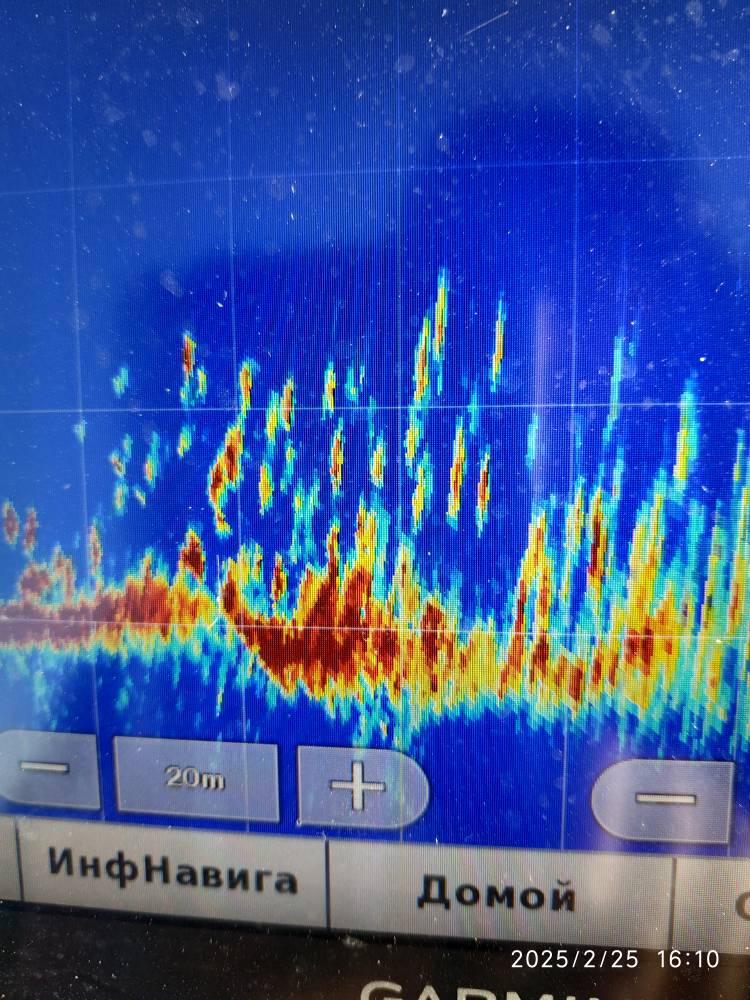Tap the plus button next to 20m
The width and height of the screenshot is (750, 1000).
pyautogui.click(x=360, y=787)
